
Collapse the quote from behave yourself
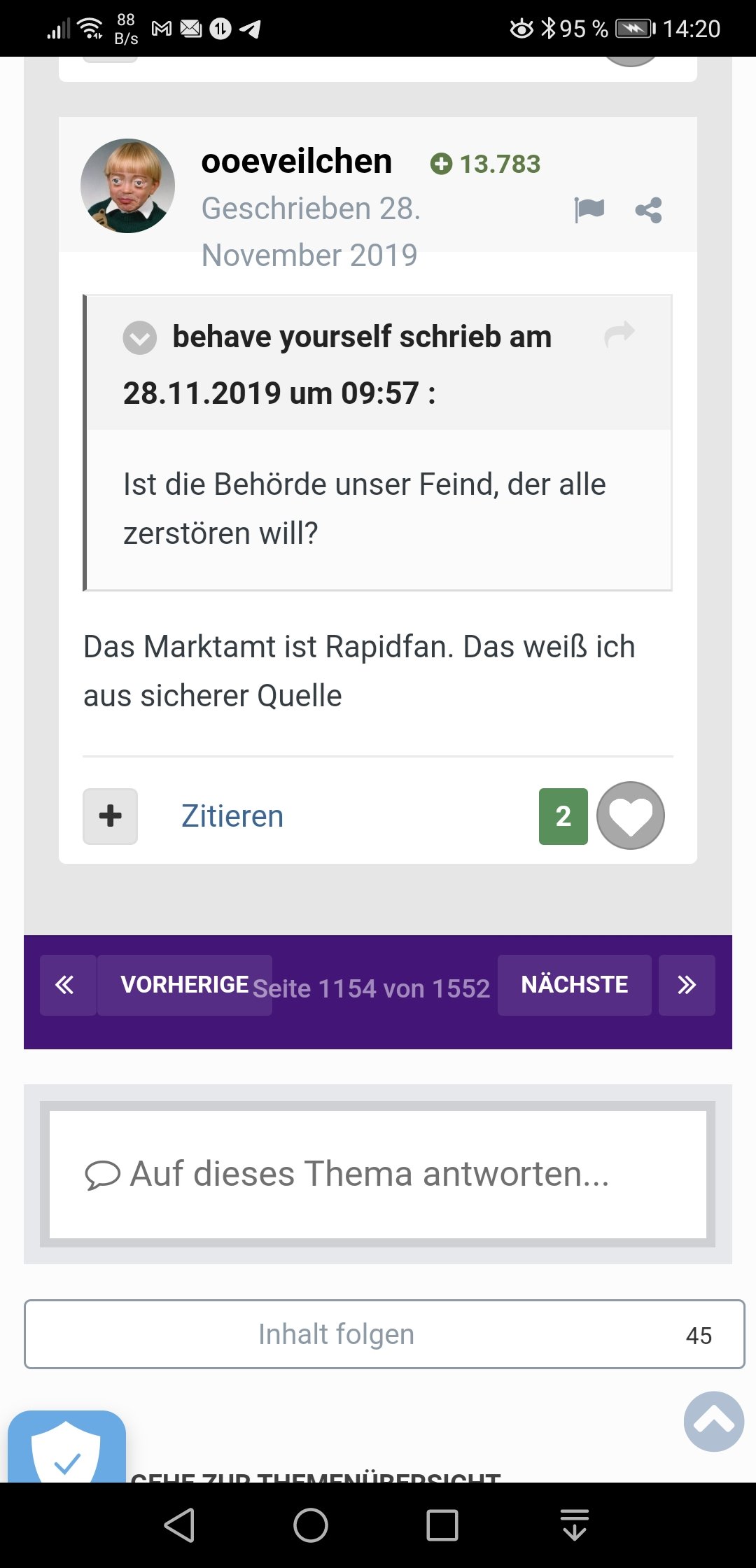(x=140, y=337)
